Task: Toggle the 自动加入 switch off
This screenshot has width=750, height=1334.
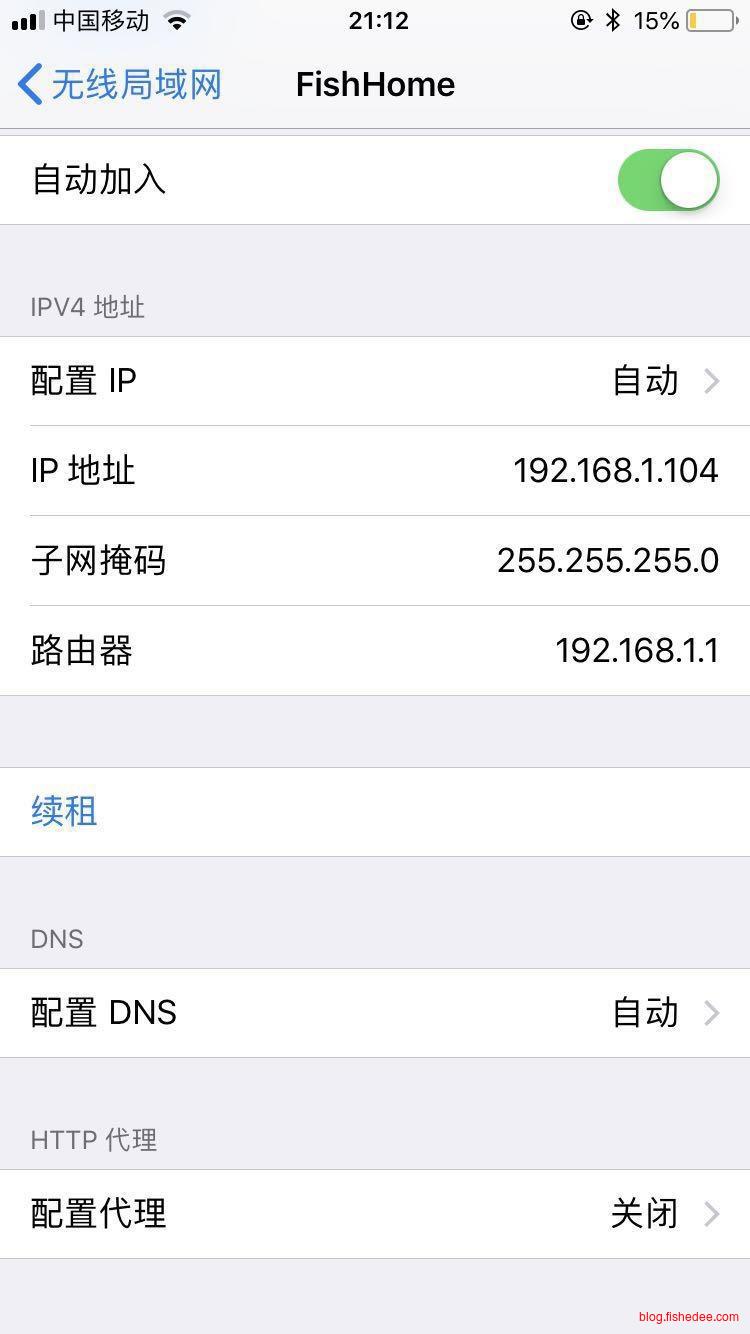Action: coord(668,180)
